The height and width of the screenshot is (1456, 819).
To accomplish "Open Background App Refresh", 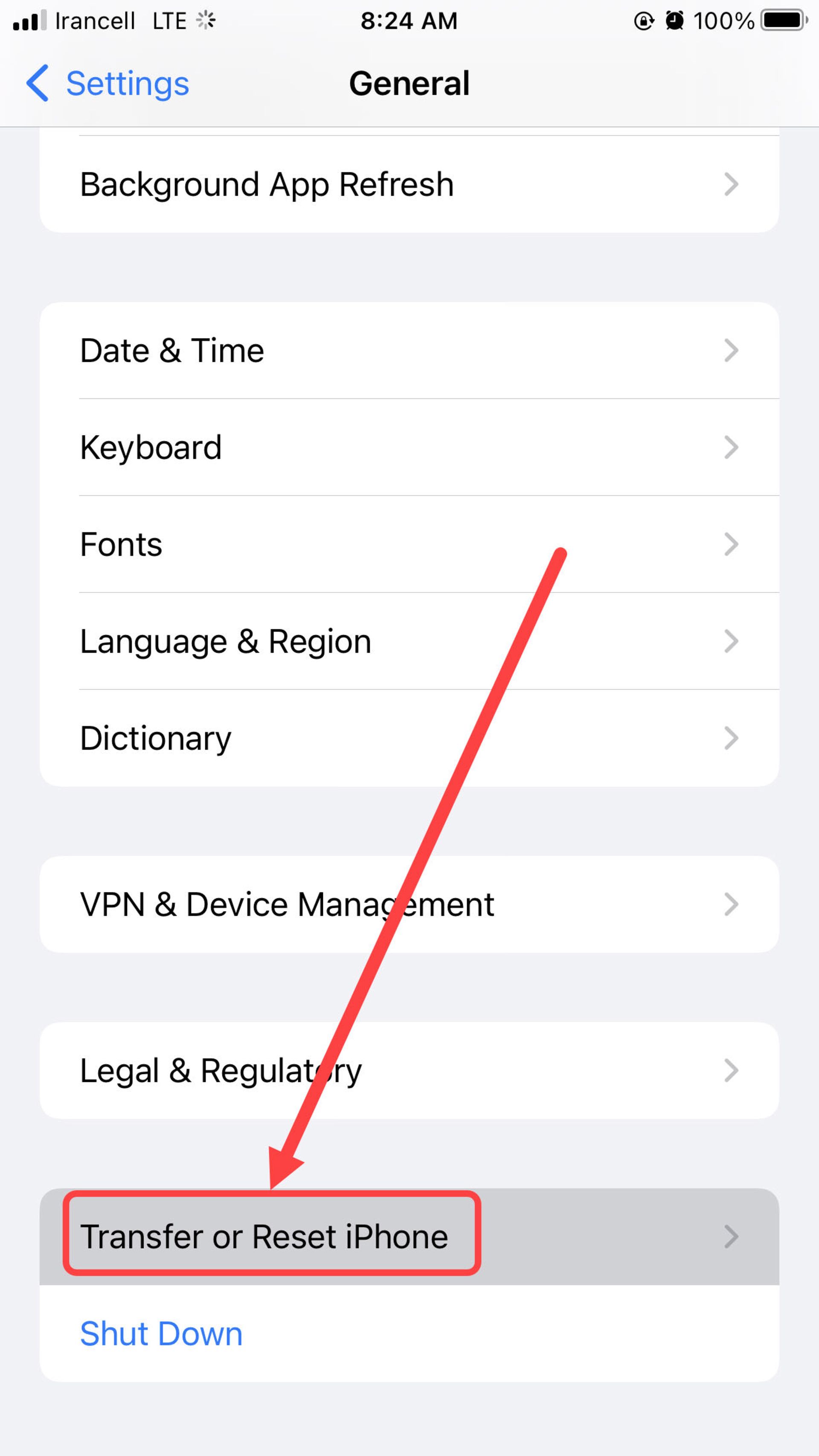I will [409, 185].
